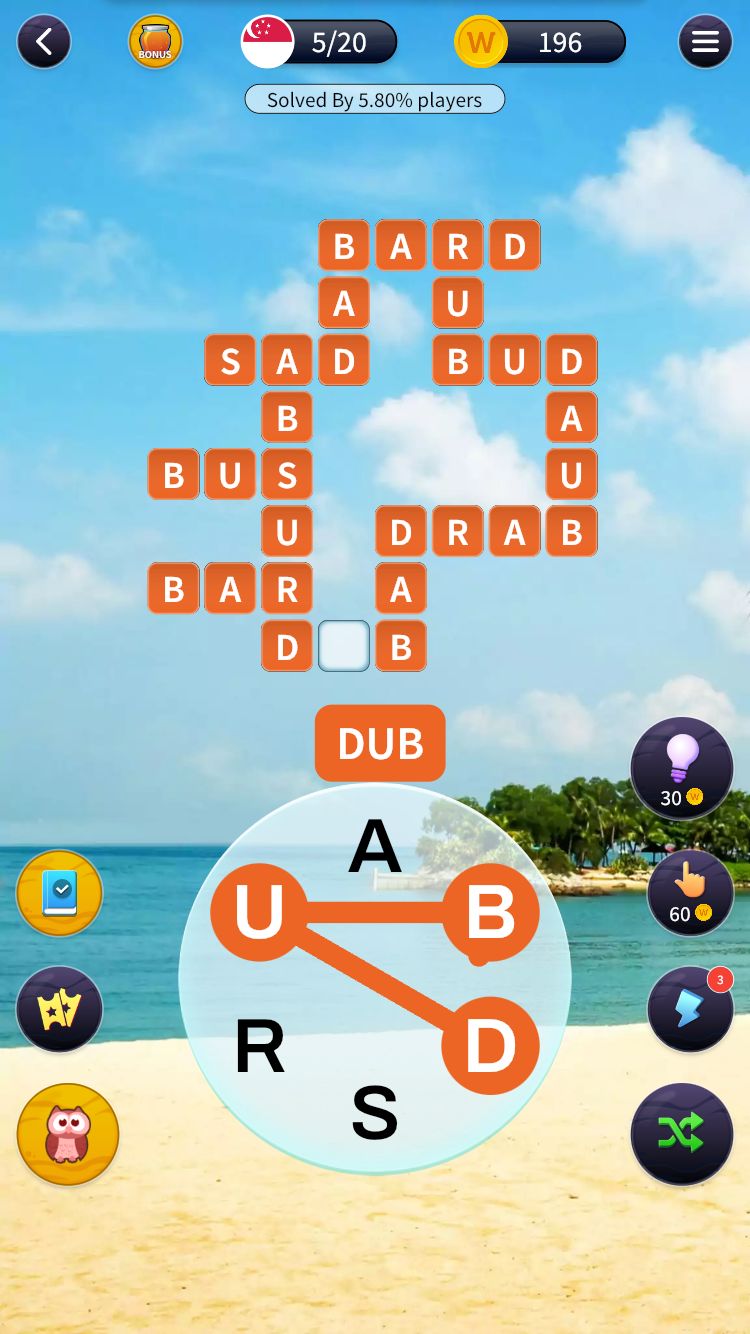Screen dimensions: 750x1334
Task: Open the hamburger menu
Action: coord(705,42)
